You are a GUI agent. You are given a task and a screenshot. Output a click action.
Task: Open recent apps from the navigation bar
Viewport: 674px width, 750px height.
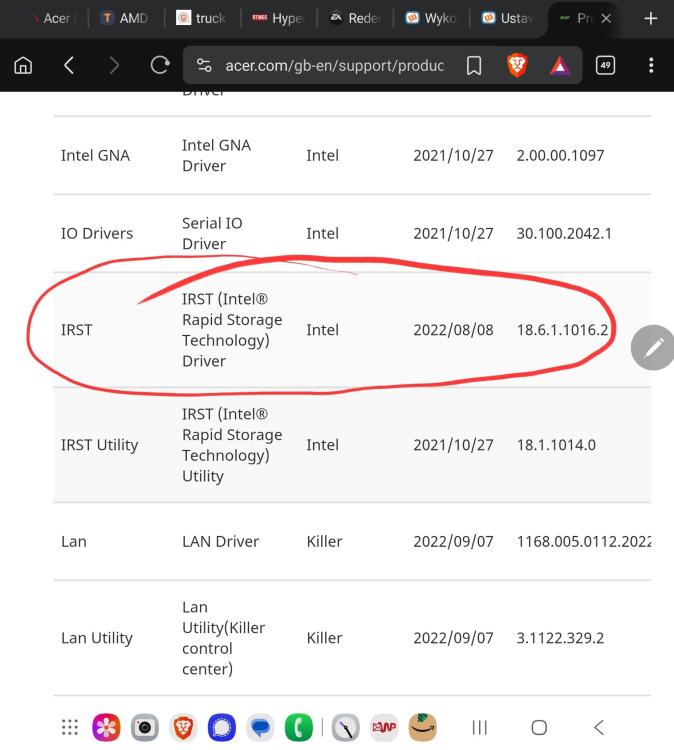[x=478, y=725]
